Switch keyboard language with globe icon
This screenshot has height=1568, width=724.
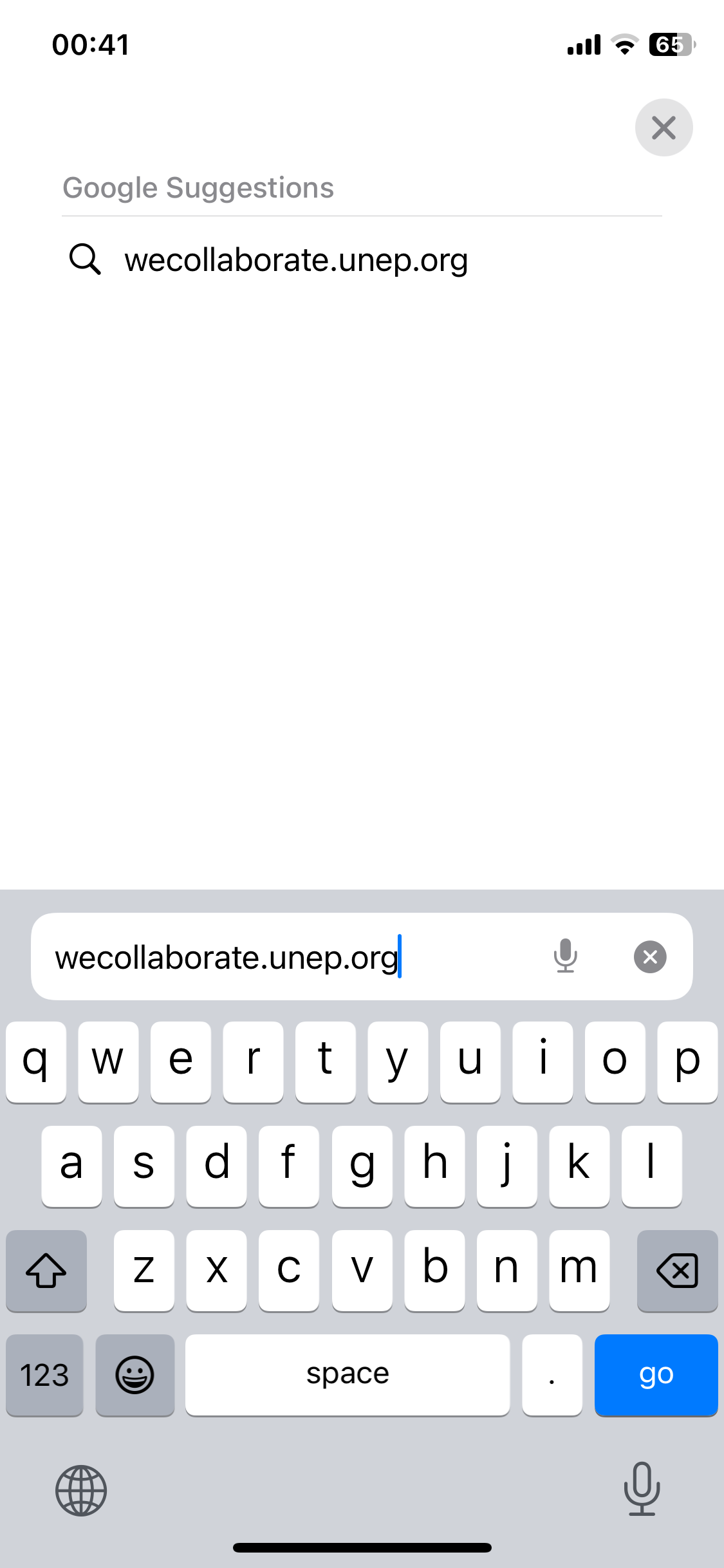(81, 1490)
